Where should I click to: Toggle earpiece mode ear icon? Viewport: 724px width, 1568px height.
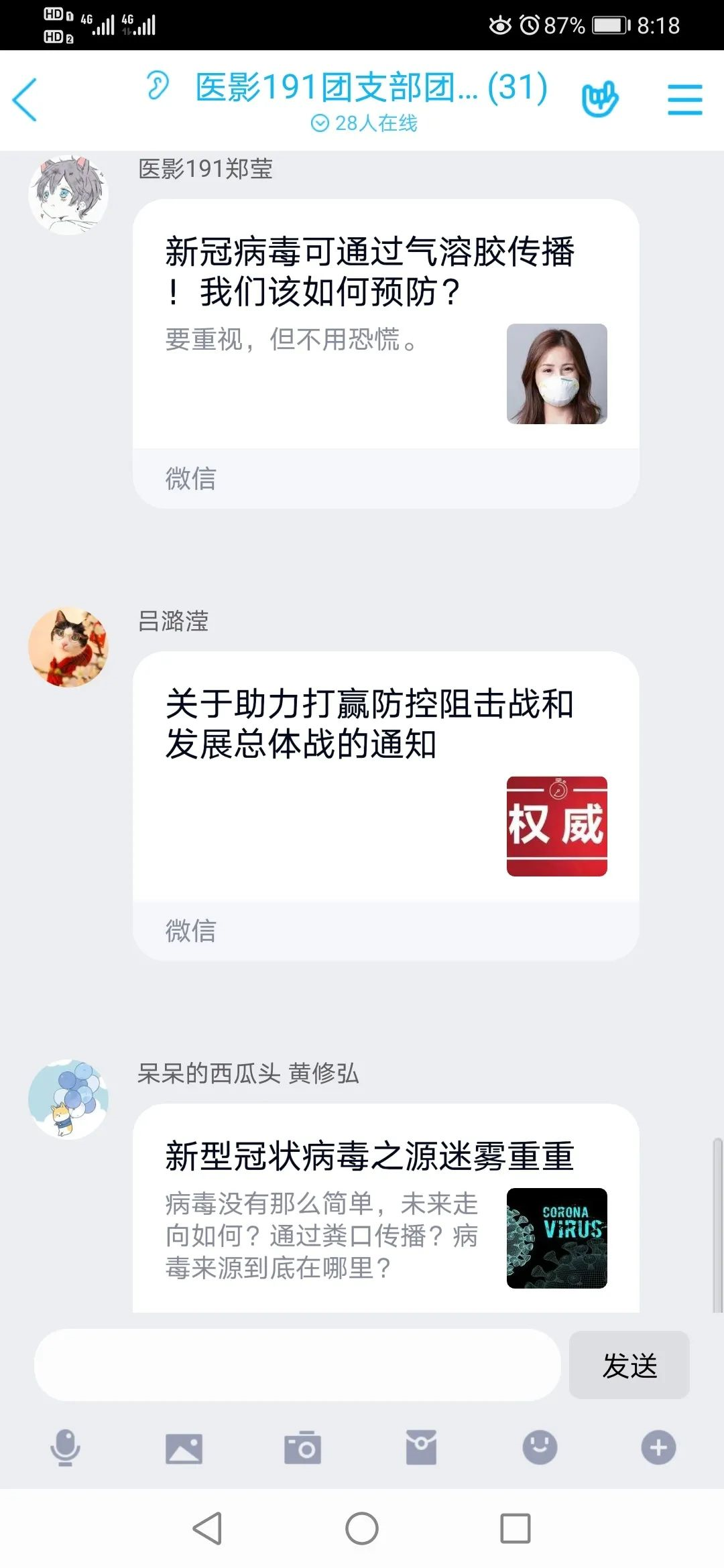(158, 86)
